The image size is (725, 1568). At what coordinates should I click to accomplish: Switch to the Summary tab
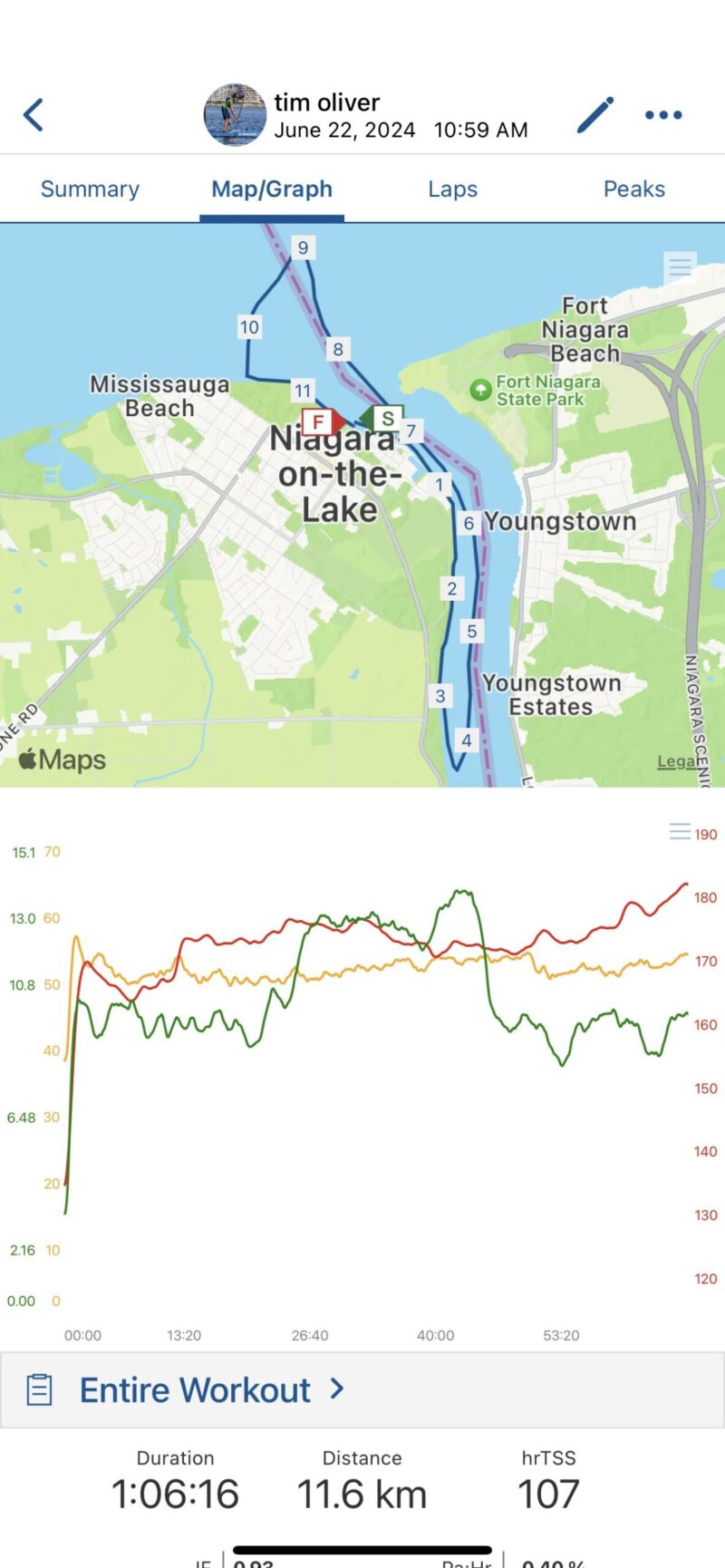pos(90,189)
